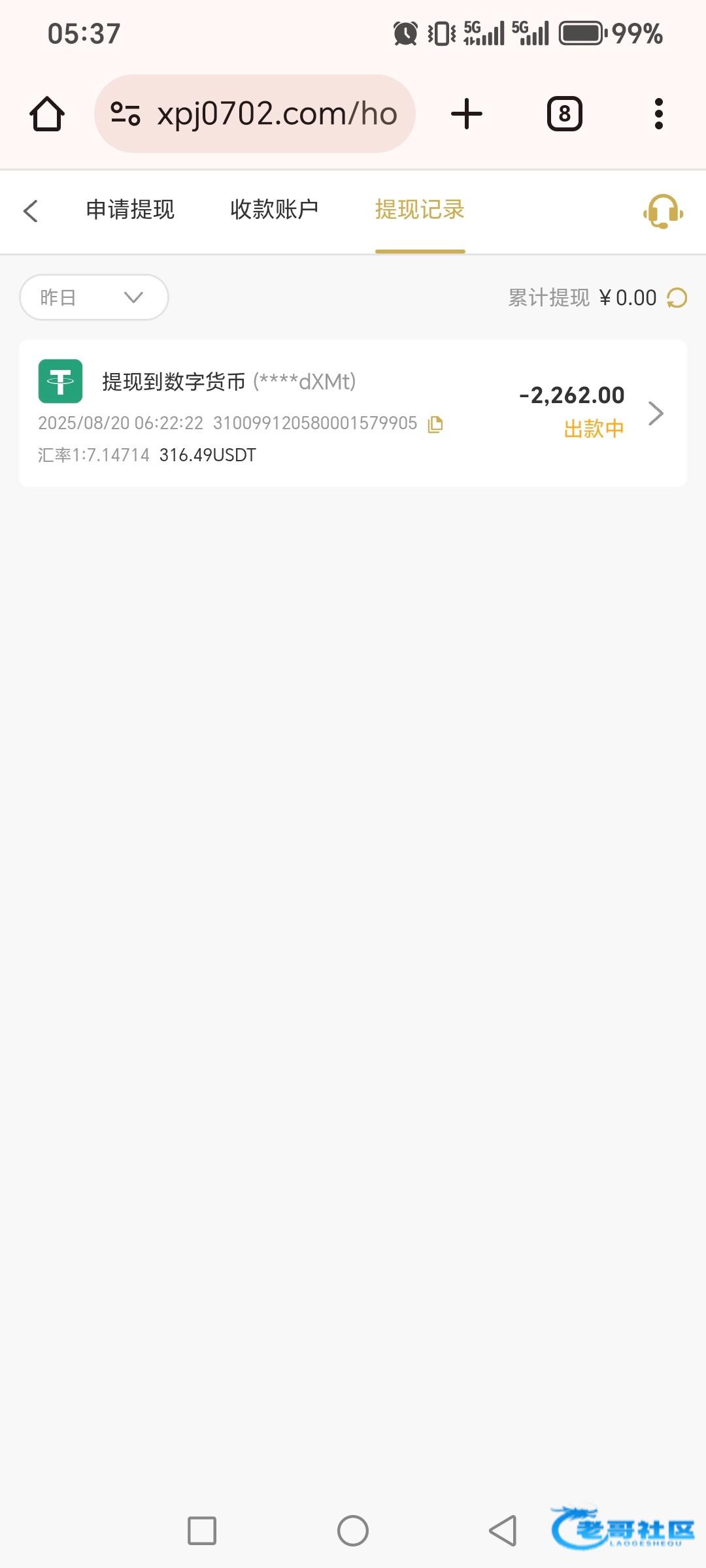
Task: Go back using the page's back arrow
Action: coord(31,210)
